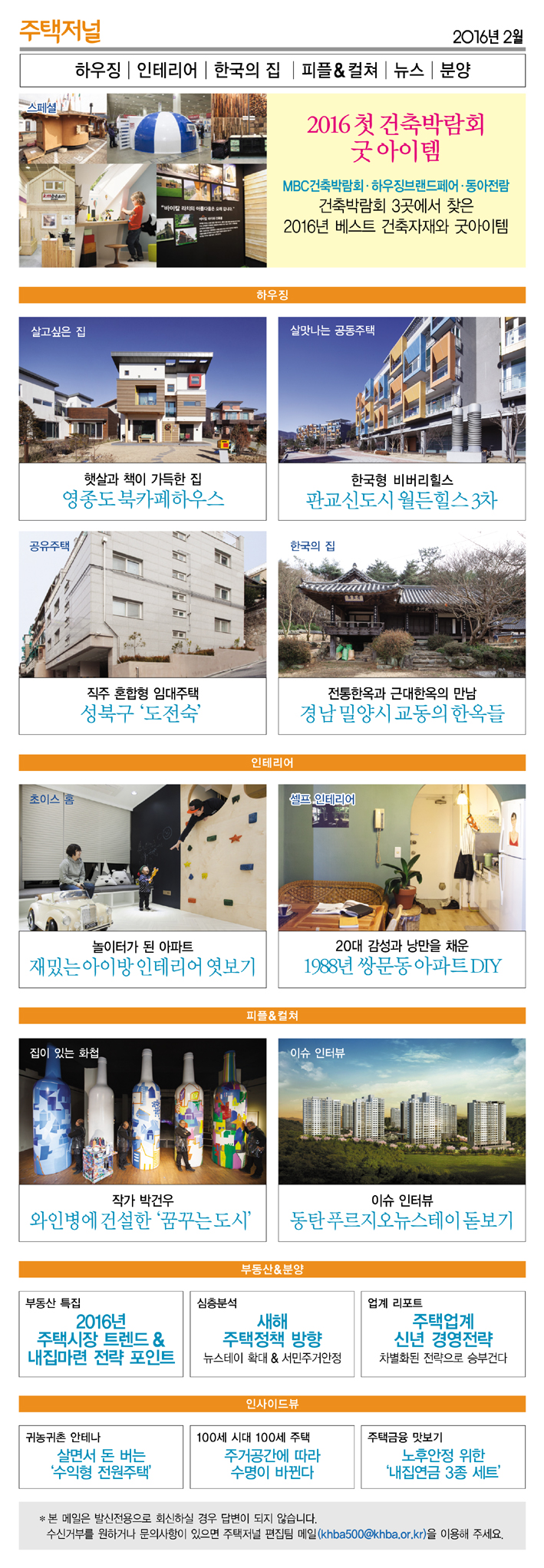The width and height of the screenshot is (544, 1568).
Task: Open the 판교신도시 월든힐스 3차 card
Action: point(401,500)
